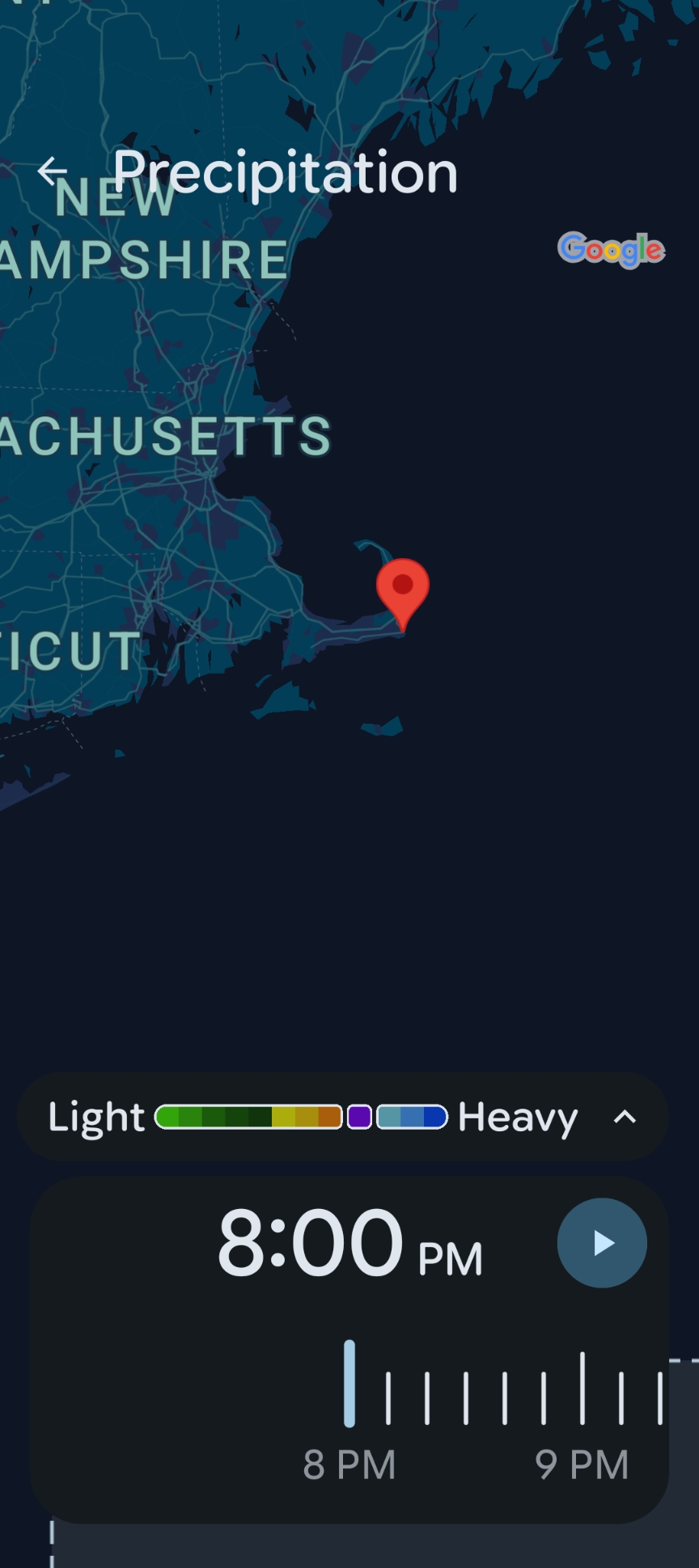Select the 8 PM timeline tick

pyautogui.click(x=349, y=1384)
